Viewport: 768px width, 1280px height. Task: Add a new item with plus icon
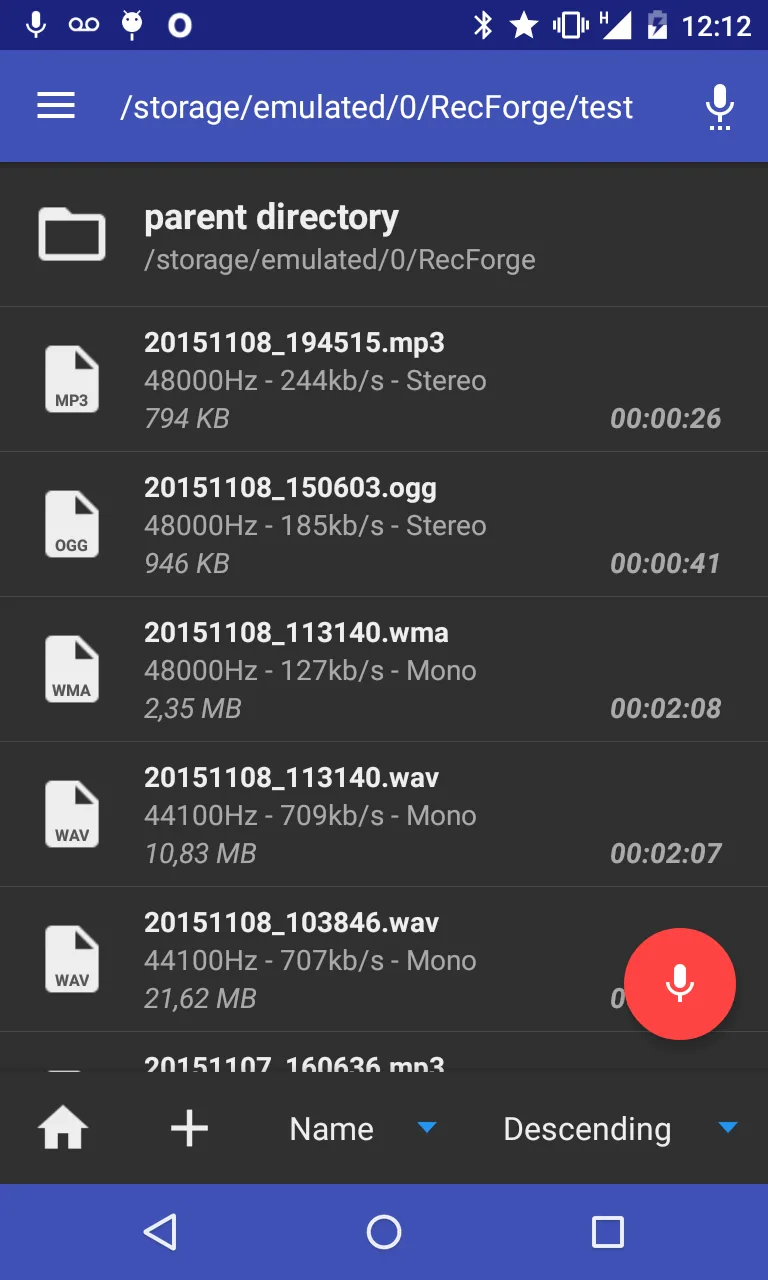click(189, 1129)
